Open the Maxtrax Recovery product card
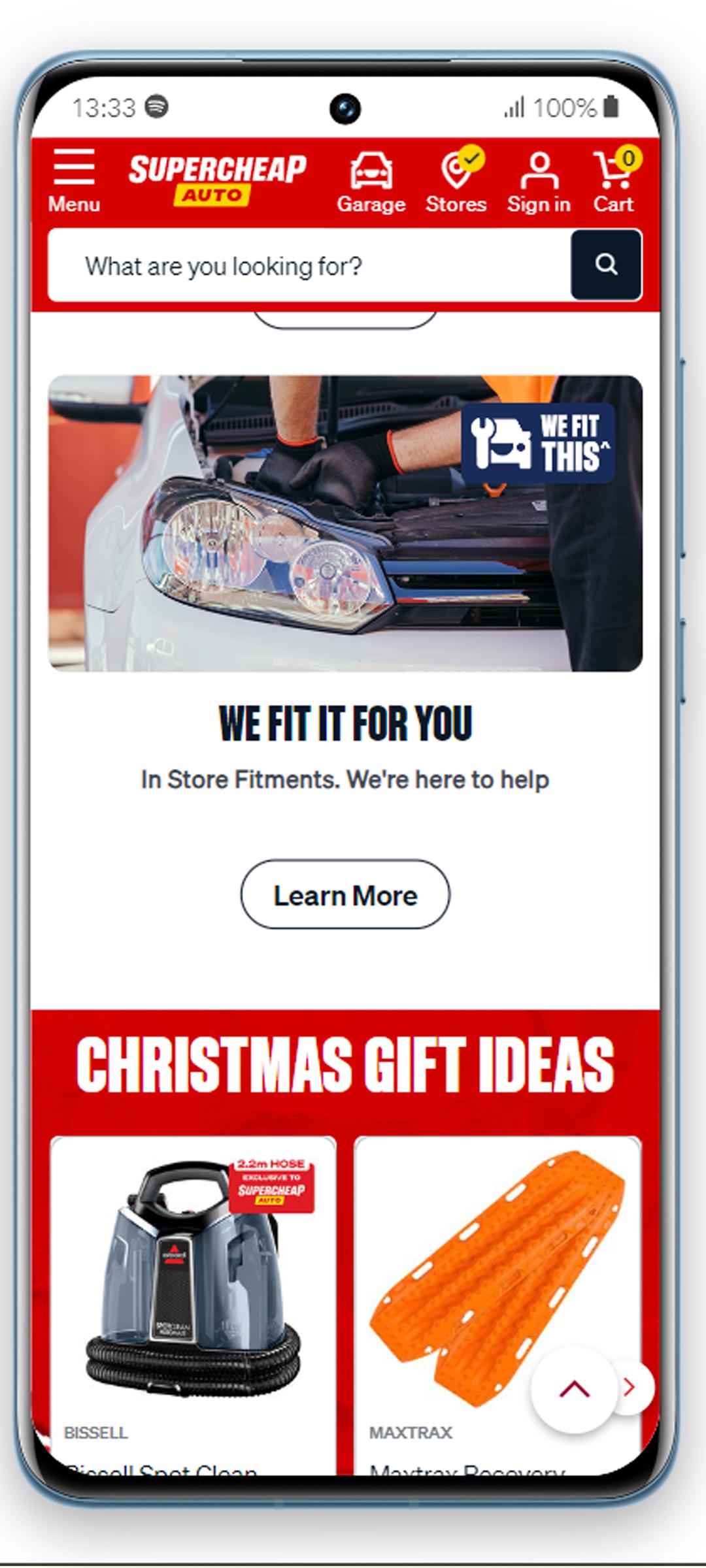This screenshot has height=1568, width=706. pos(497,1307)
